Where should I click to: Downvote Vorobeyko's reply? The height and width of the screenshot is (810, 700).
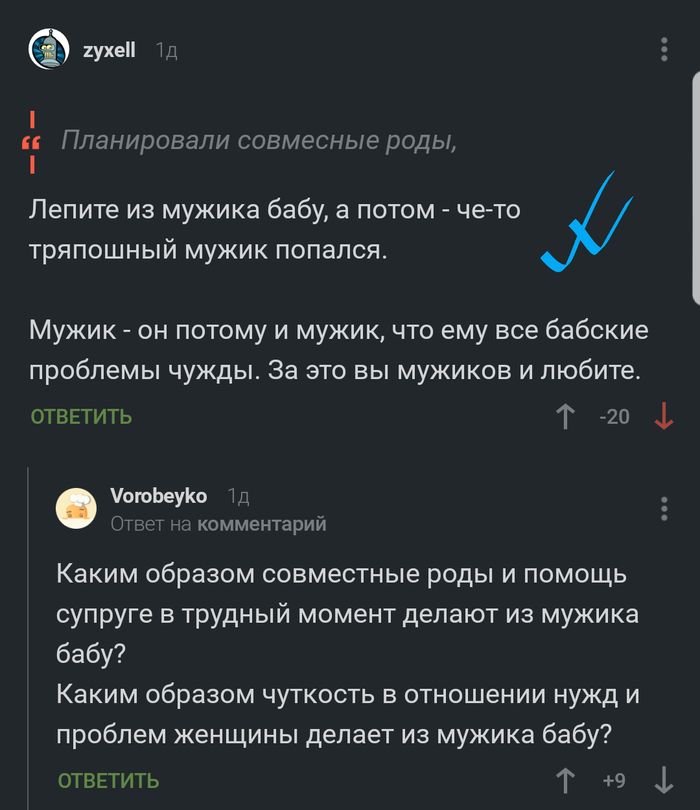pos(663,780)
